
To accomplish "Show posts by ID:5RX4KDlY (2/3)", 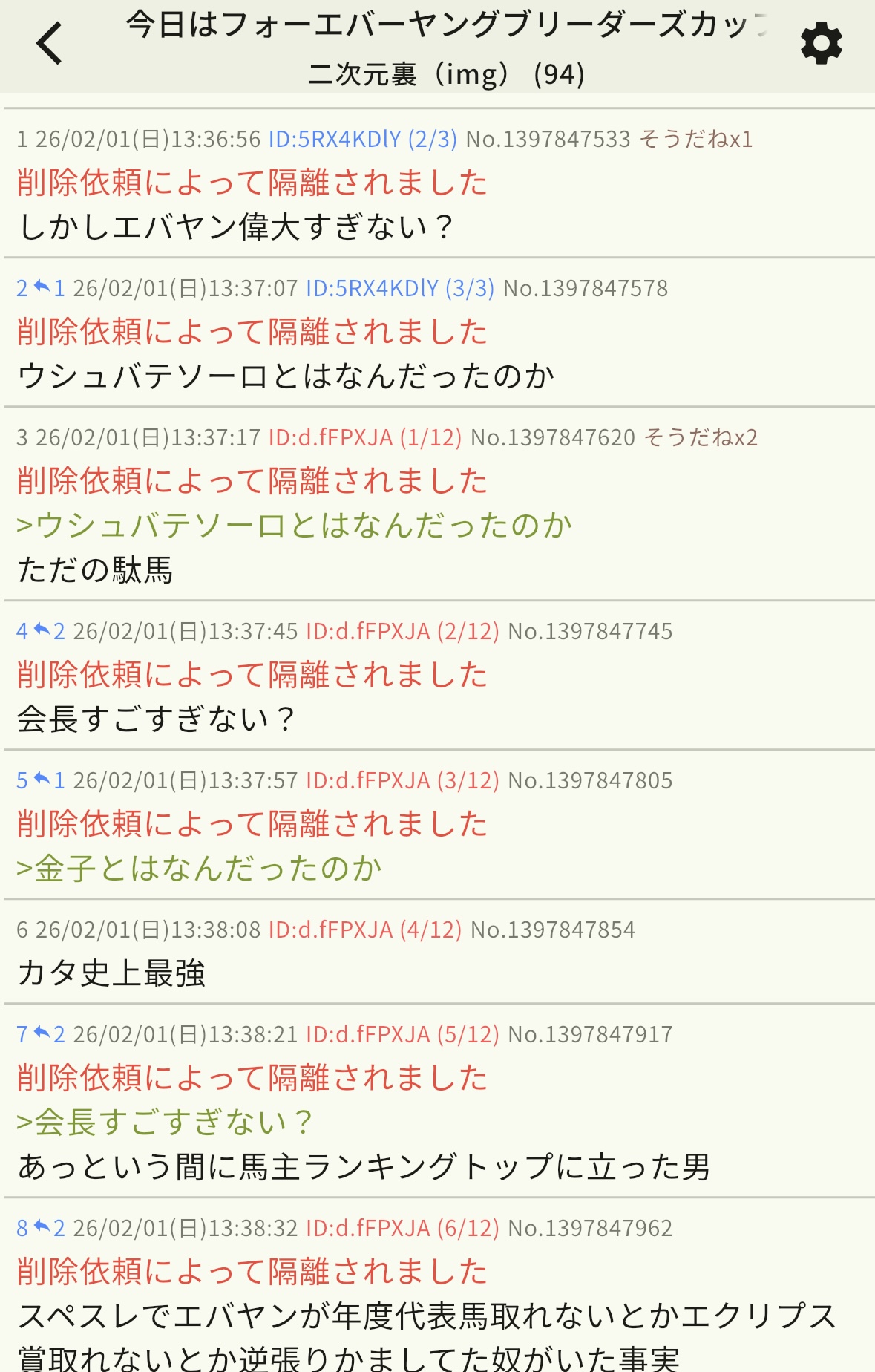I will pos(362,139).
